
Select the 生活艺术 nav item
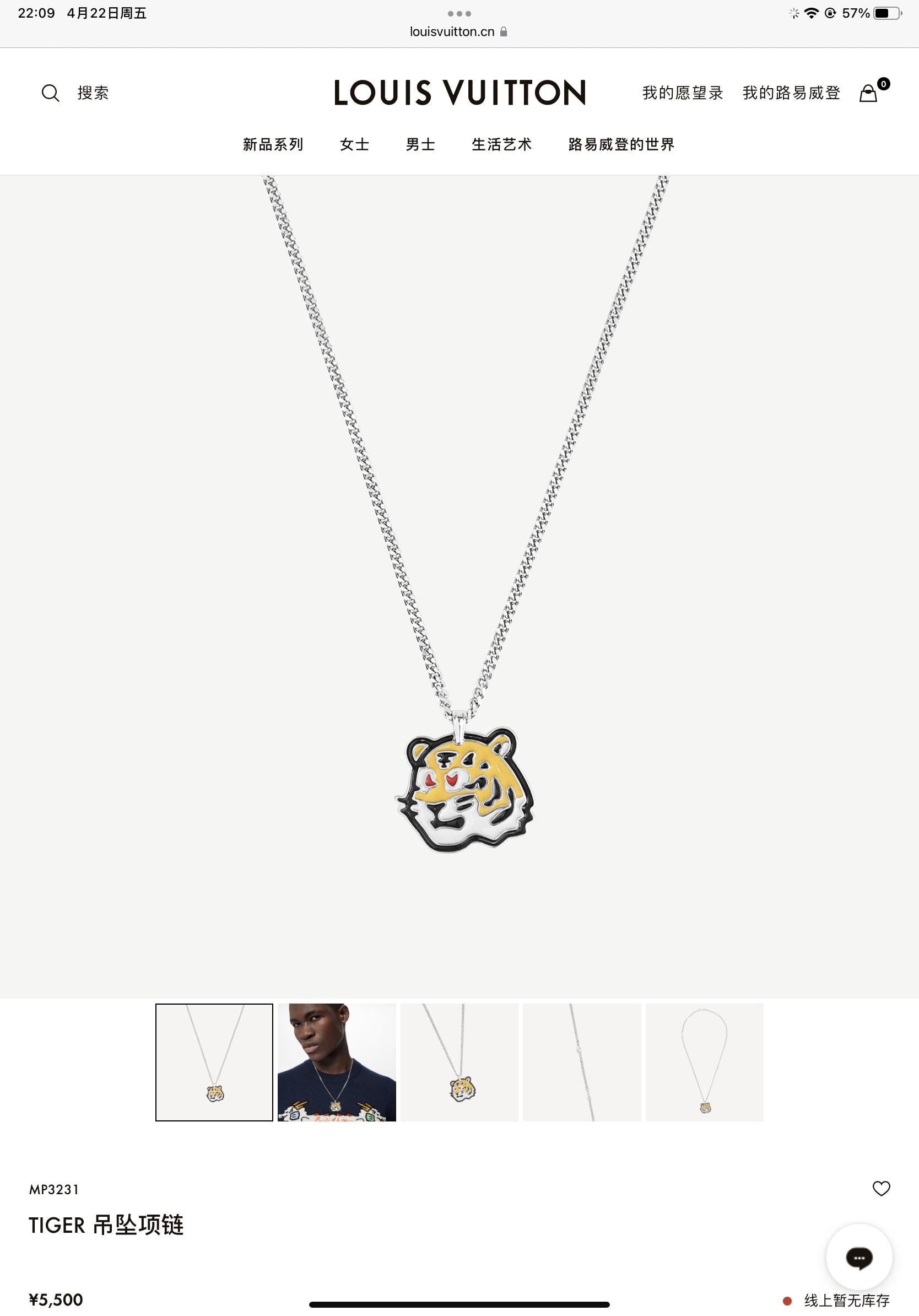[501, 145]
